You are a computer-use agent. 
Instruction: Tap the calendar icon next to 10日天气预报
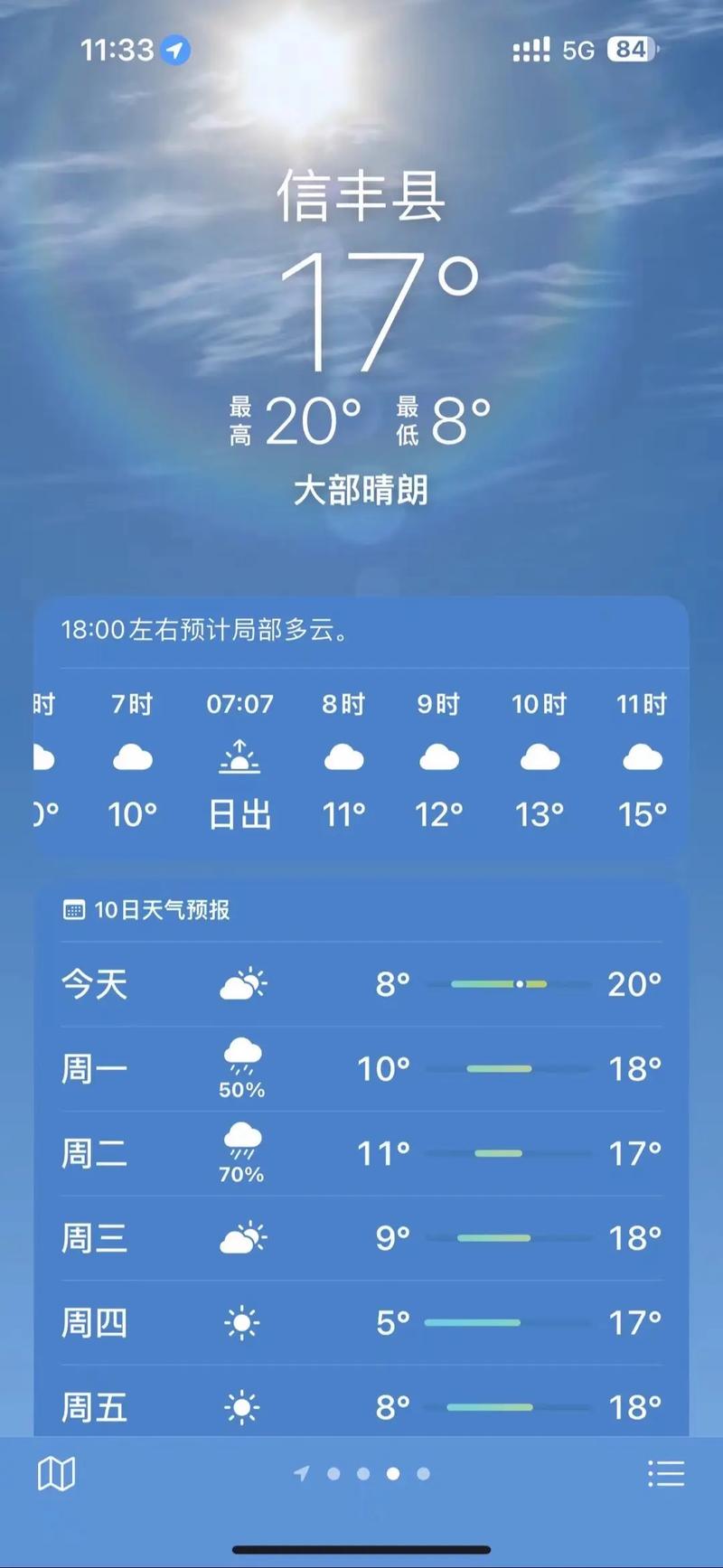click(73, 910)
